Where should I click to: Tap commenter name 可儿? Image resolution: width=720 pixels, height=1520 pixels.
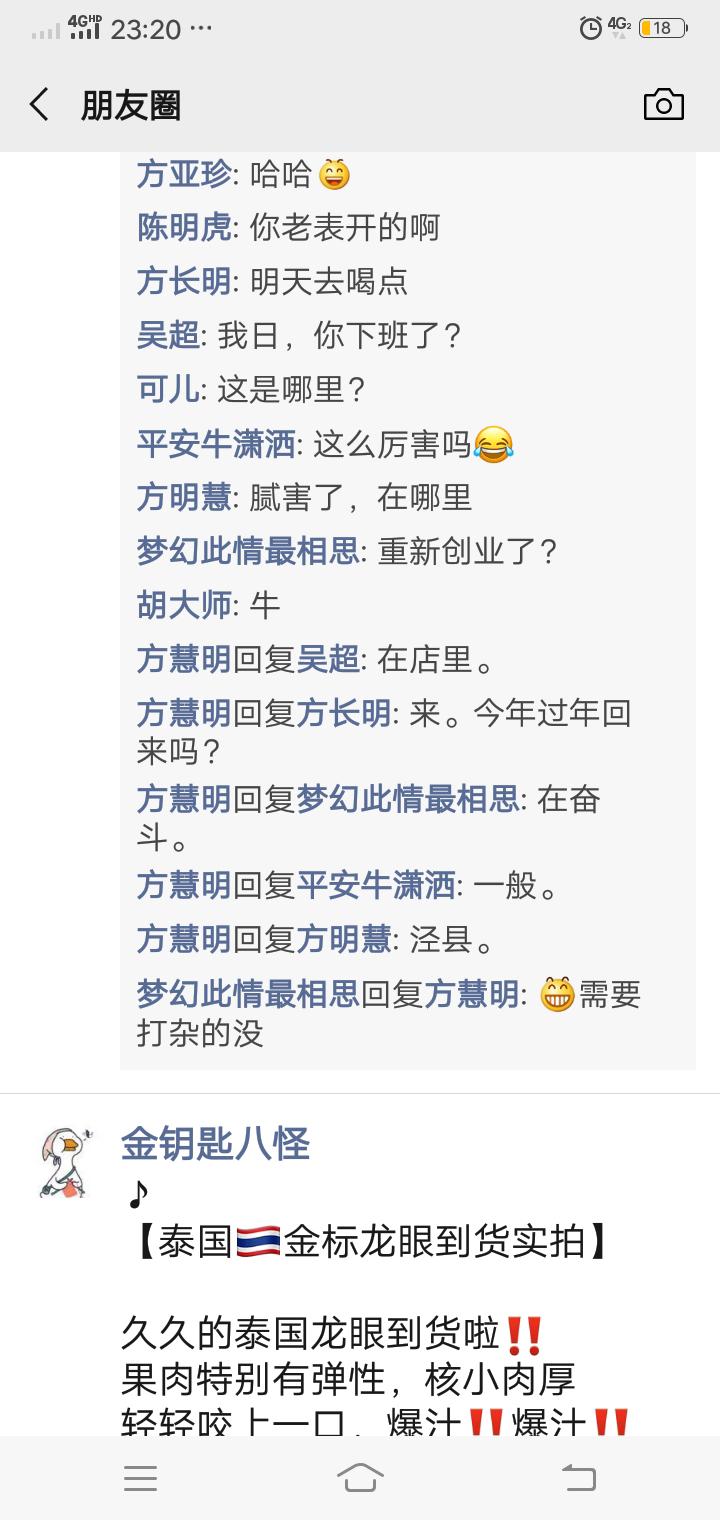167,389
